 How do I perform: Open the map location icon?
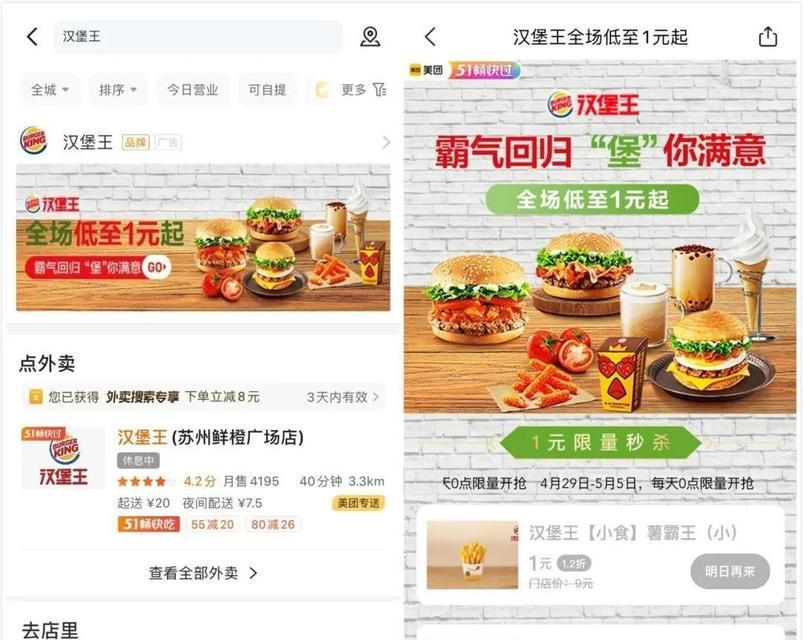click(x=370, y=37)
